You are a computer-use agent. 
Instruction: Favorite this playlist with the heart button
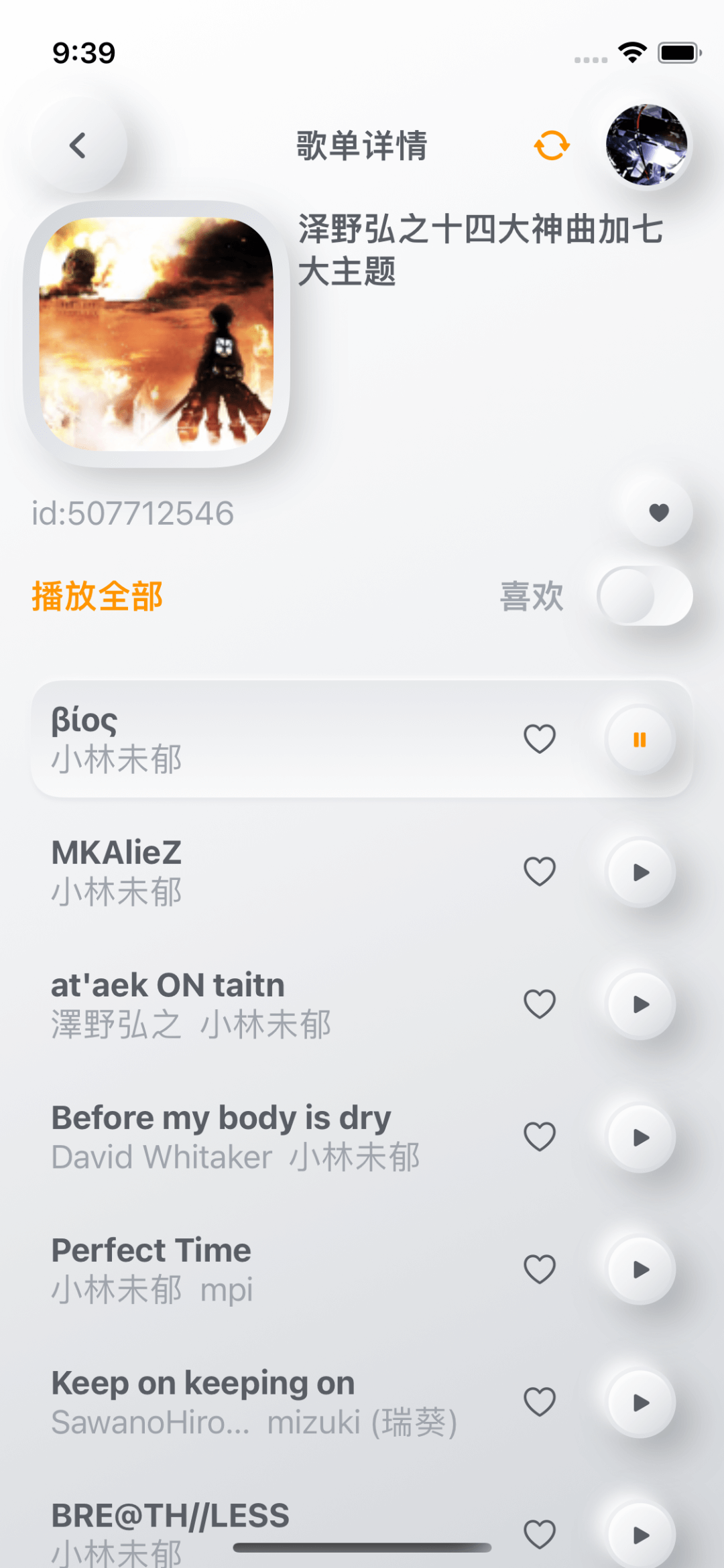[659, 513]
